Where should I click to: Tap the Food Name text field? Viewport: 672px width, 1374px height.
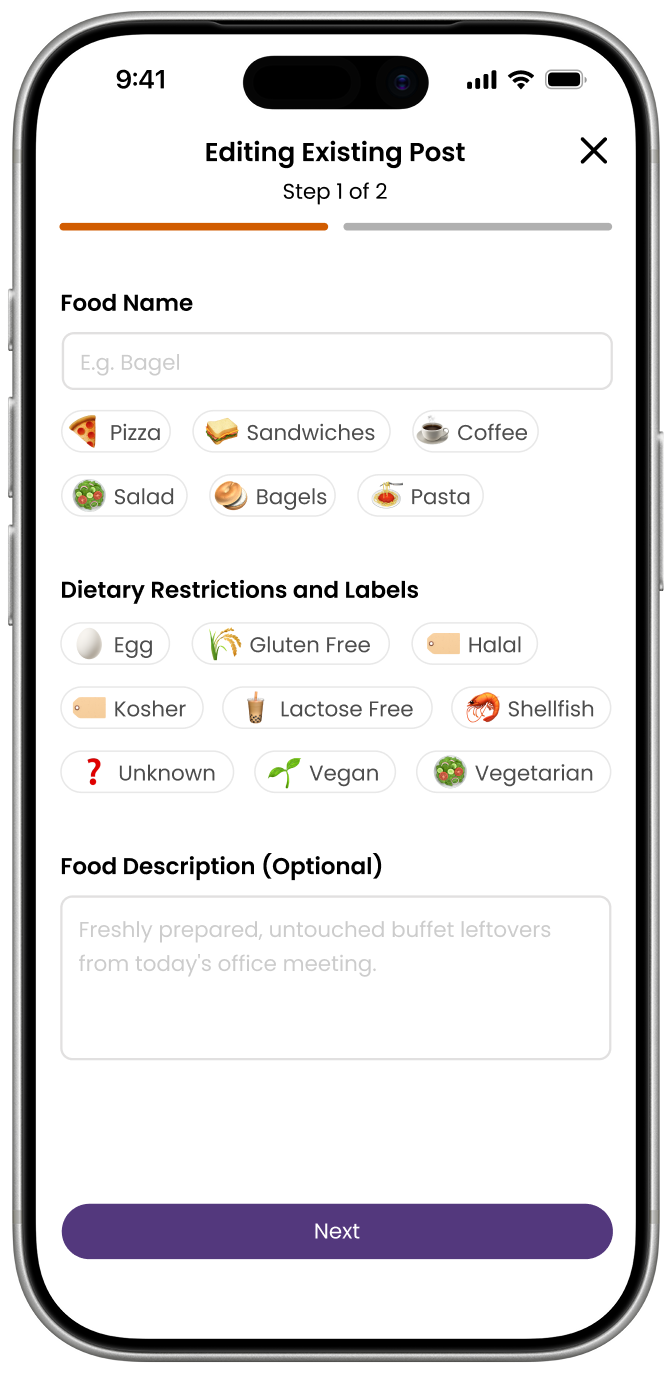click(336, 361)
